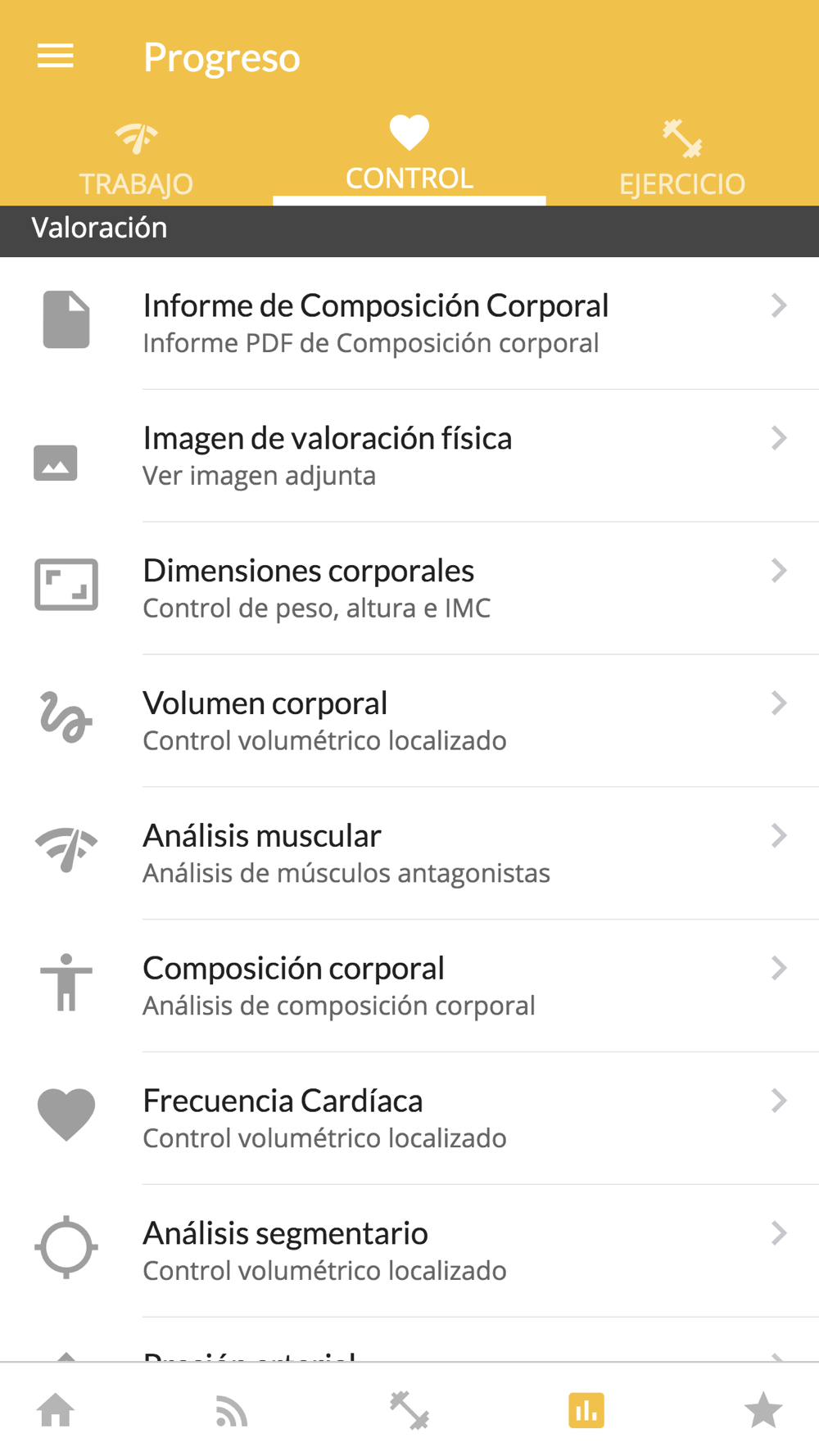819x1456 pixels.
Task: Switch to the EJERCICIO tab
Action: [682, 160]
